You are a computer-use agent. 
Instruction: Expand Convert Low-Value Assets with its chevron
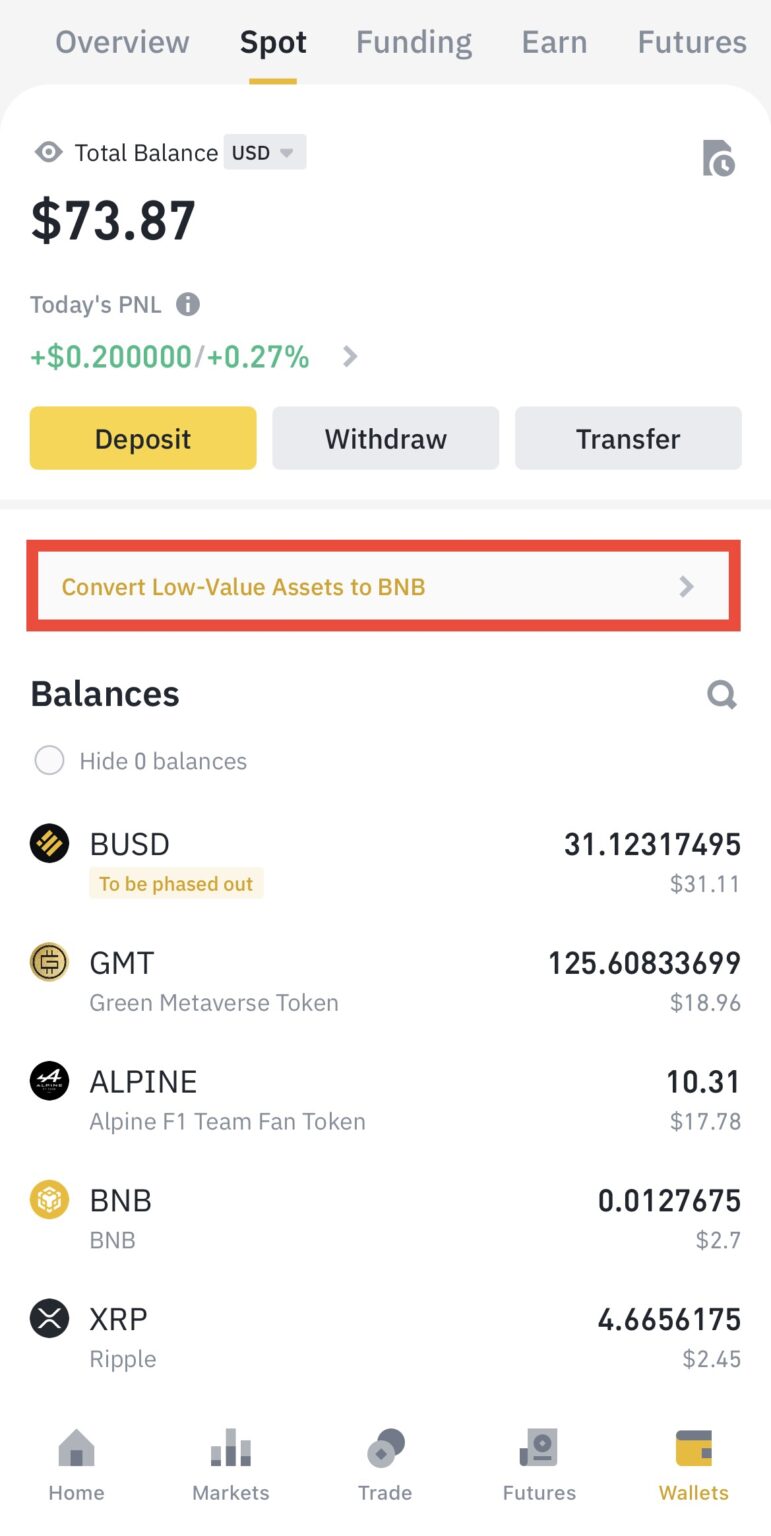point(686,587)
